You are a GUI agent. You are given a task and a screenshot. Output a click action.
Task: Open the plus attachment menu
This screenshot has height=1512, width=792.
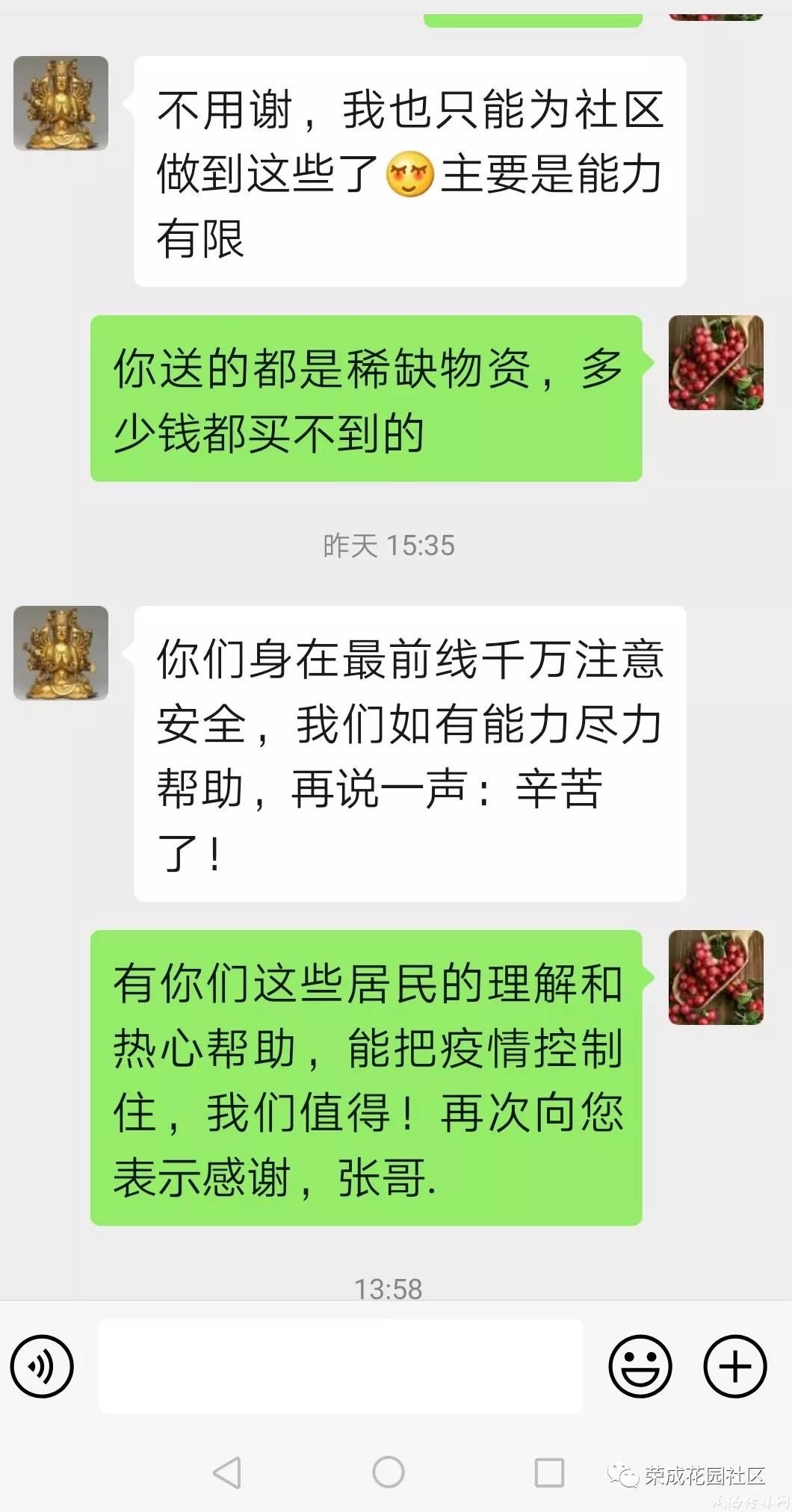735,1366
